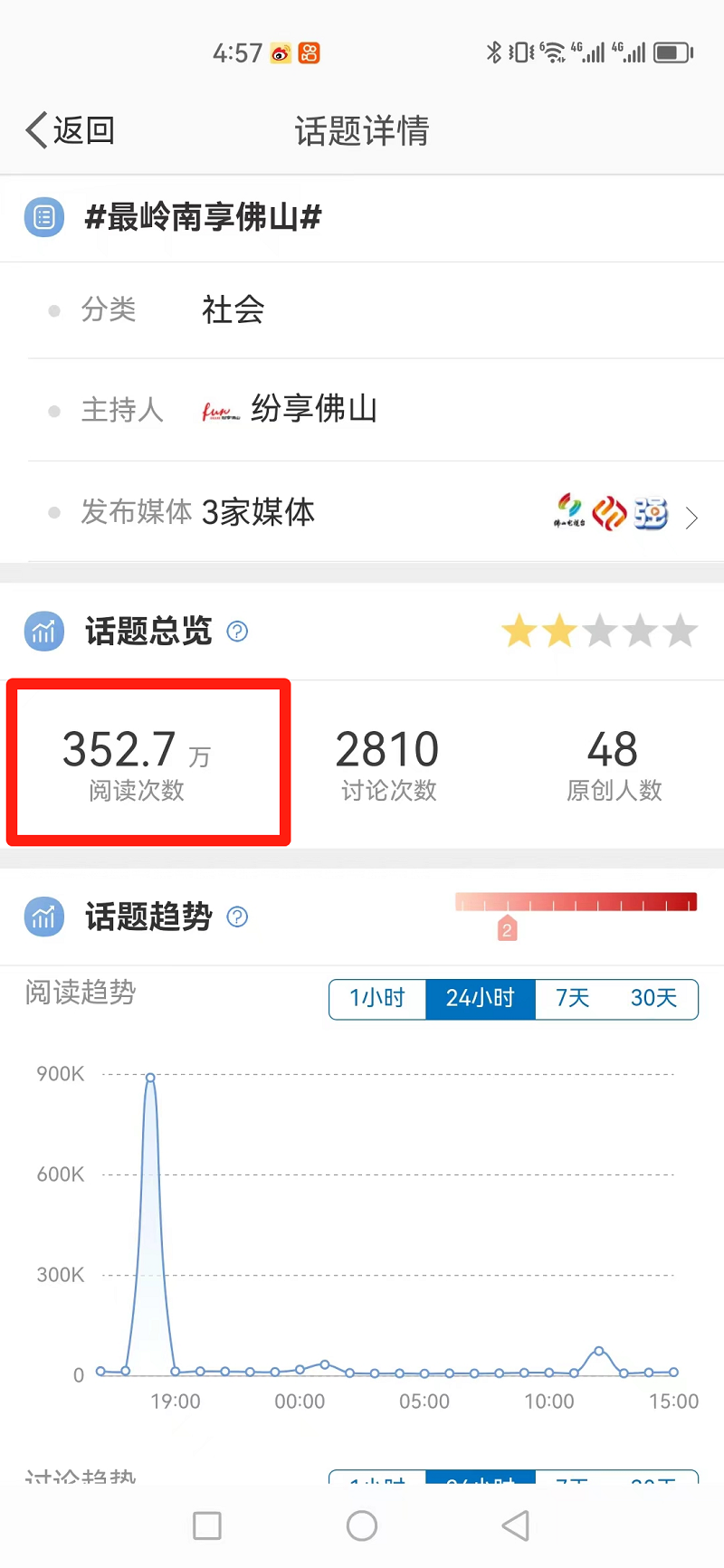
Task: Select the 24小时 reading trend tab
Action: (480, 999)
